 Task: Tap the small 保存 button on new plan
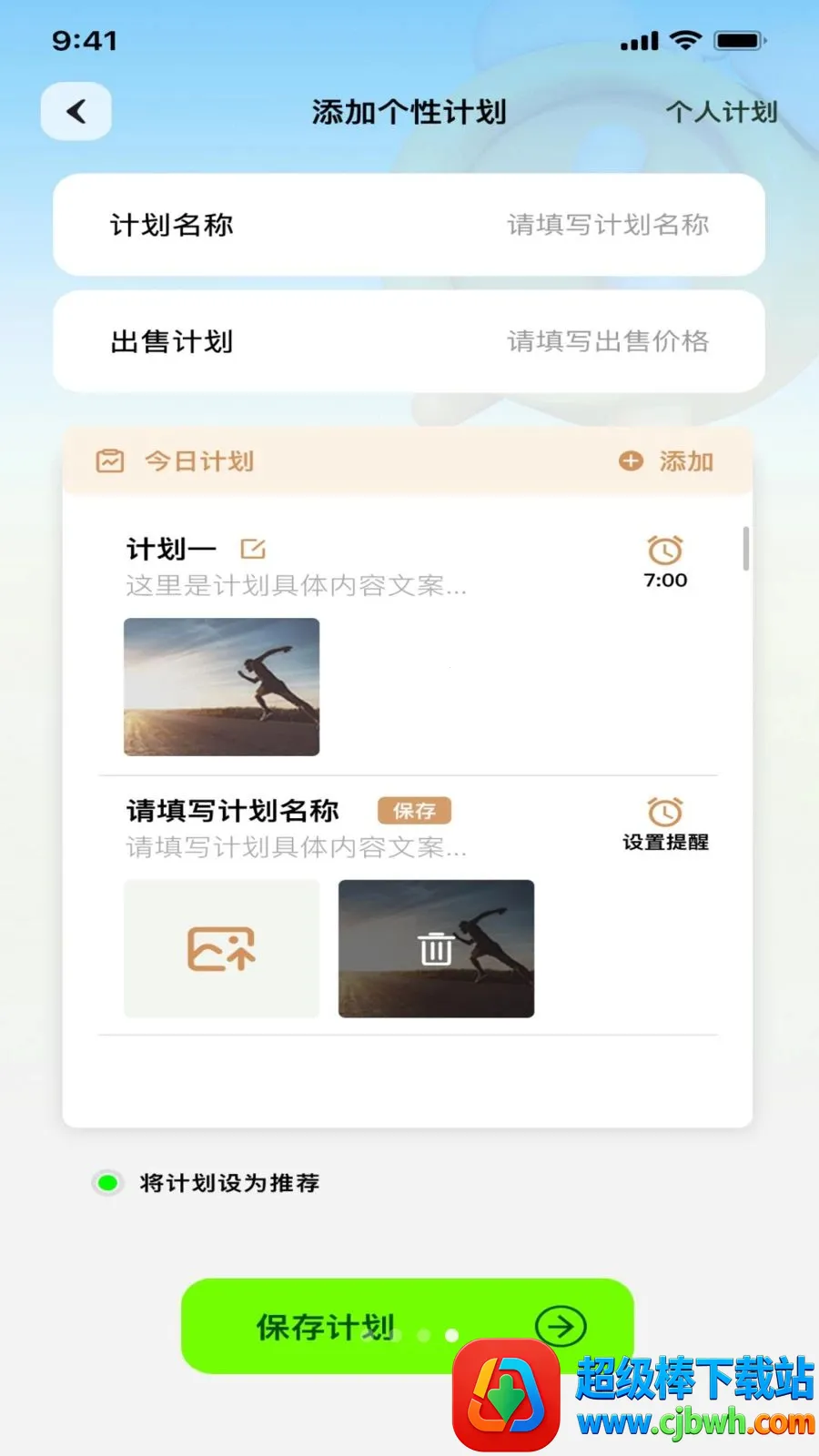point(415,811)
